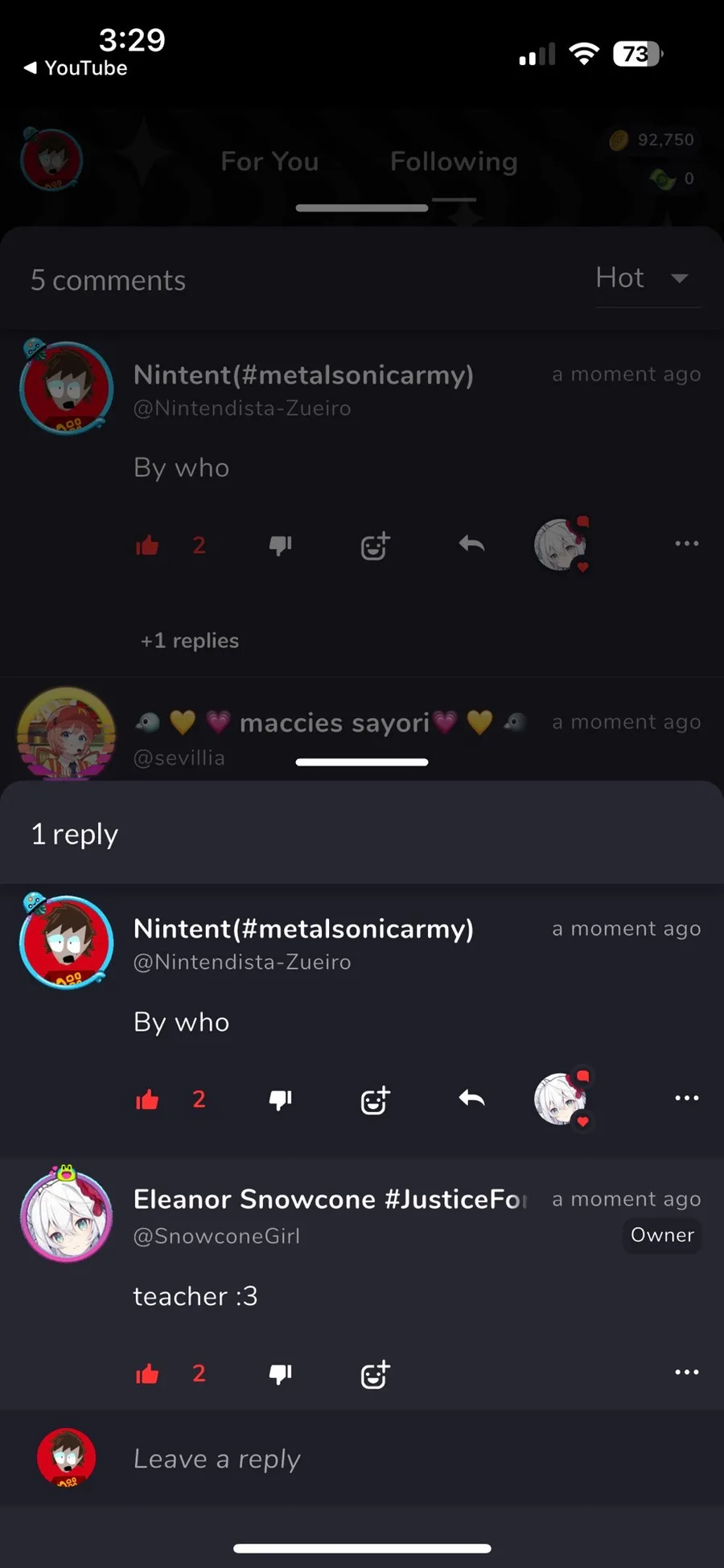Screen dimensions: 724x1568
Task: Switch to the Following tab
Action: tap(454, 162)
